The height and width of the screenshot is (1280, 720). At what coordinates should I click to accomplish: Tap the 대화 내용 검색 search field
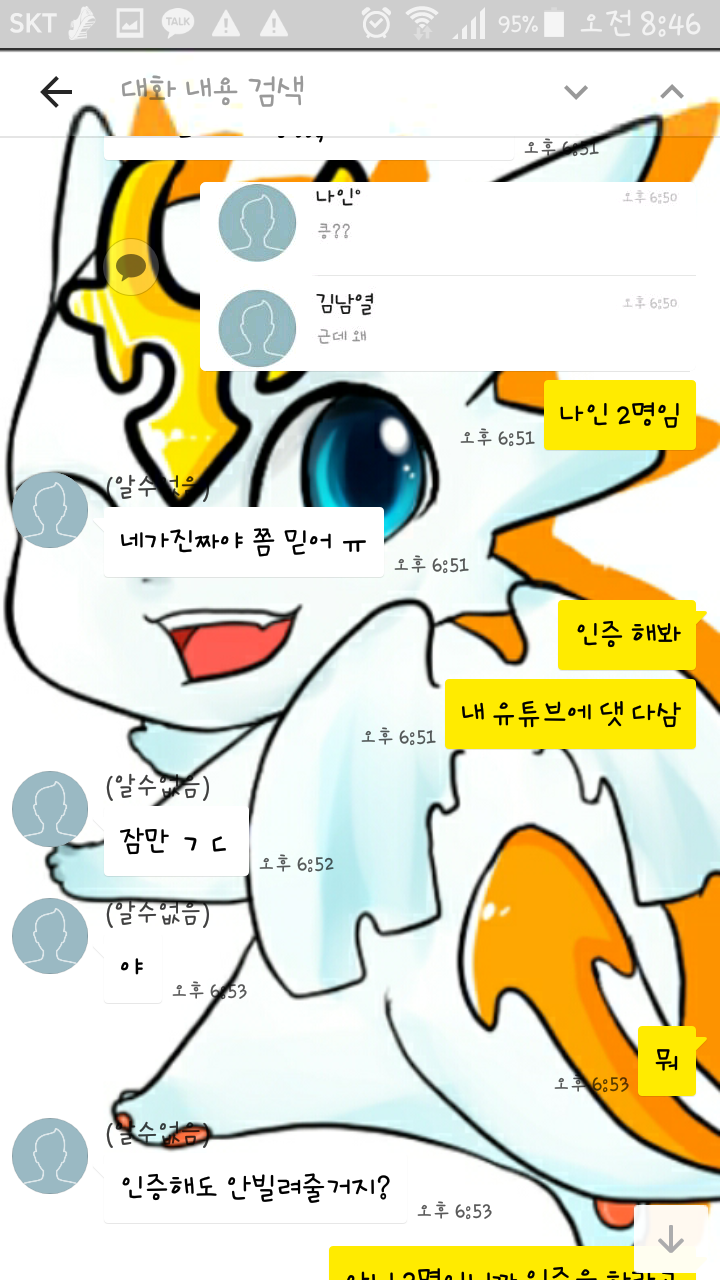click(320, 91)
